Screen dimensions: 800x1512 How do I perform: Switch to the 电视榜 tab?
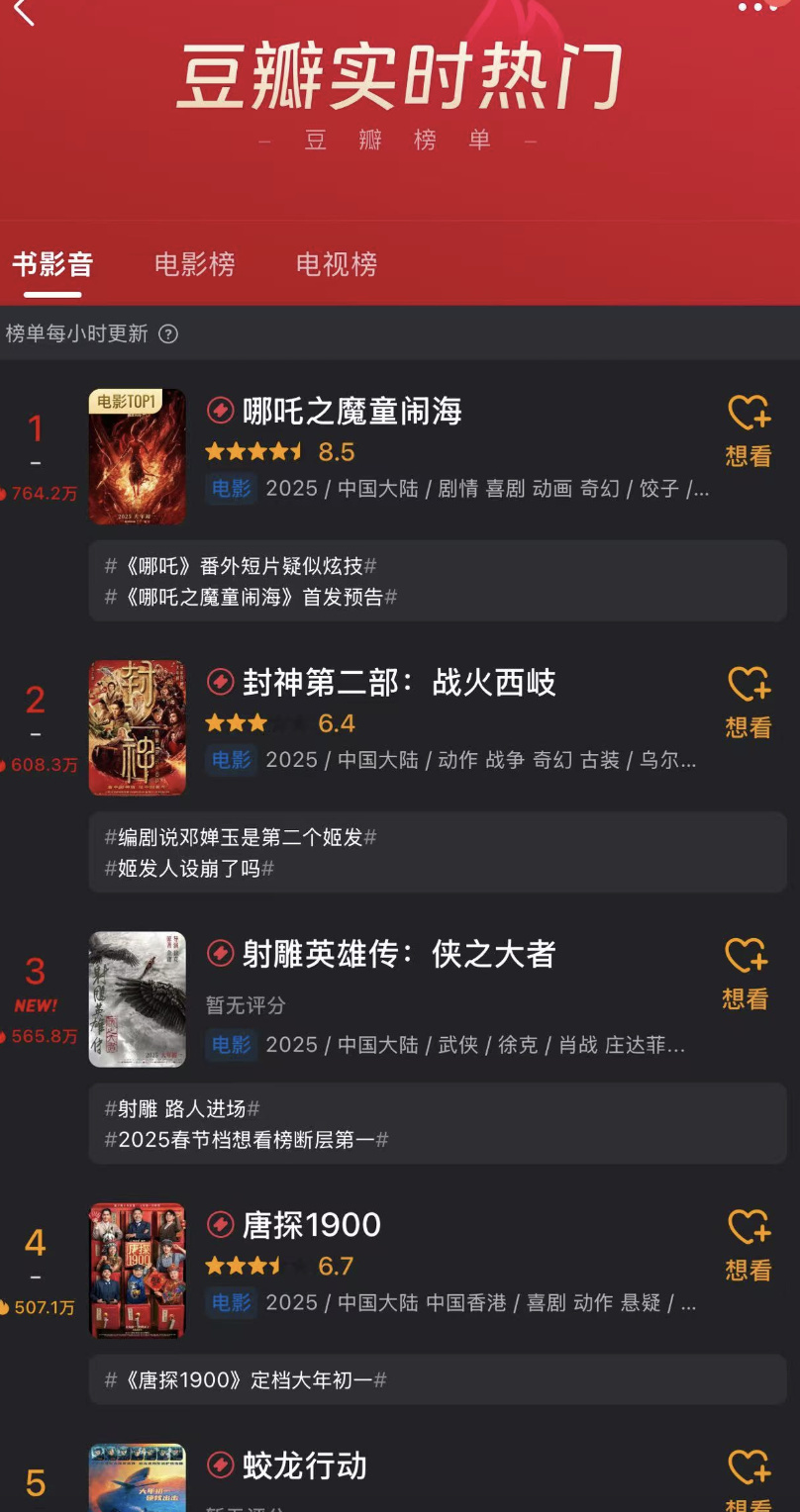pos(337,264)
